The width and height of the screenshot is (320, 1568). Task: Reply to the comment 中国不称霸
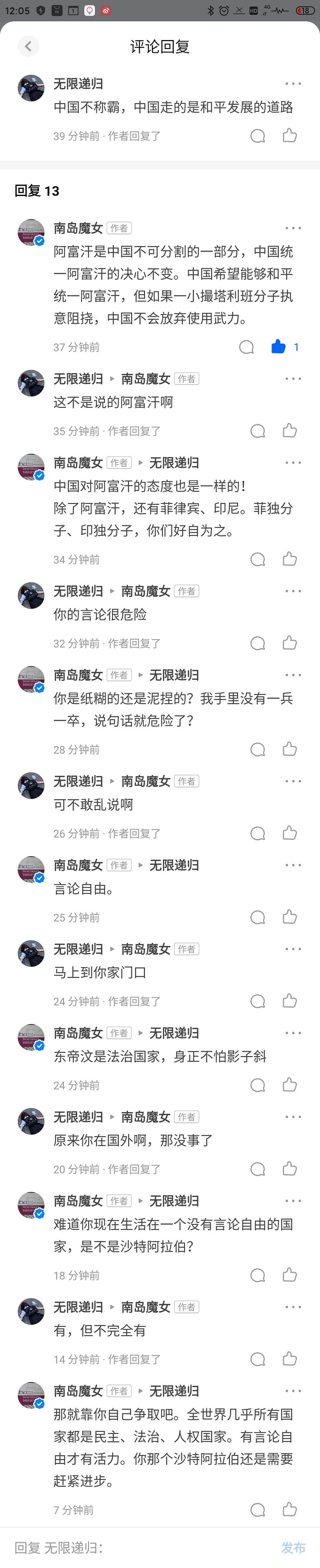(x=258, y=136)
